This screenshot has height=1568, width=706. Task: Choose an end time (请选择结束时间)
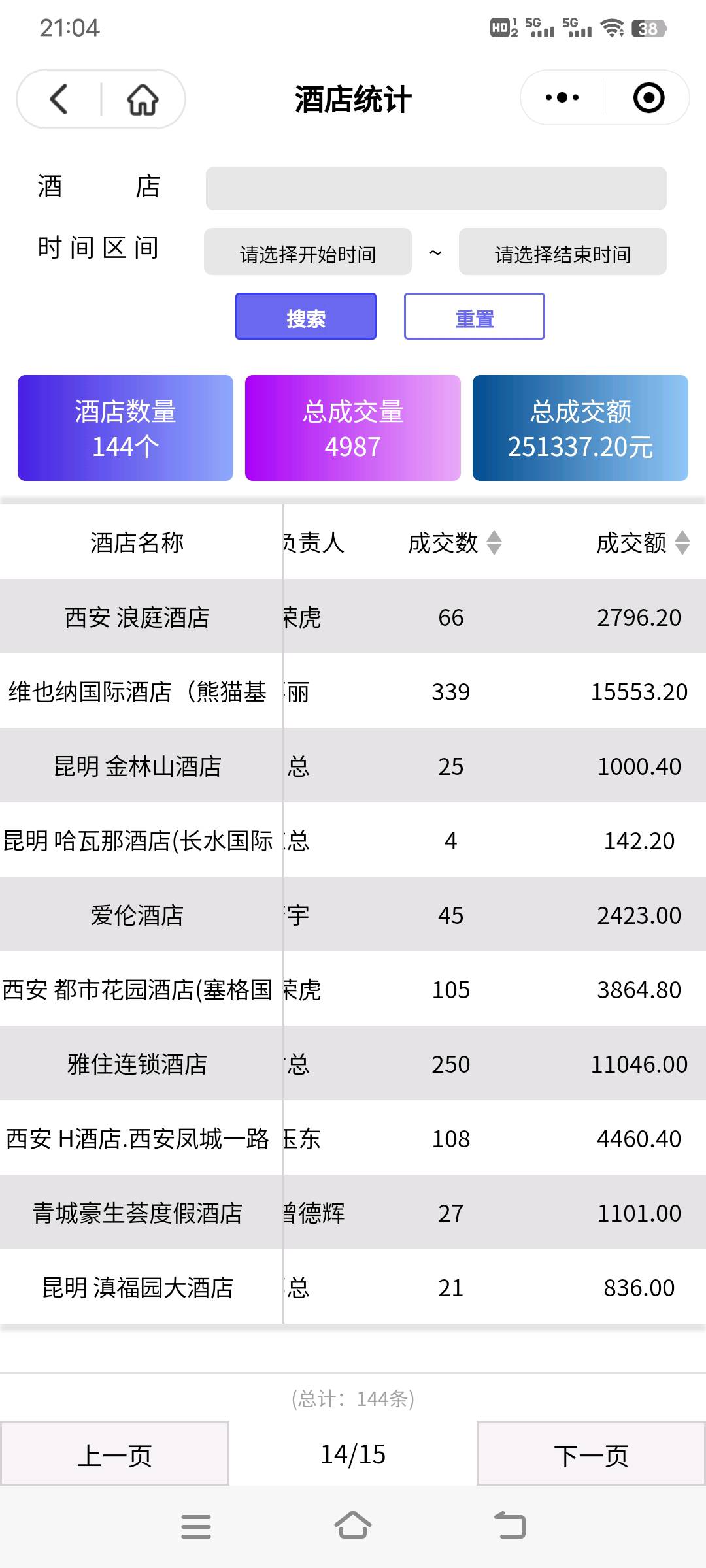[x=562, y=252]
